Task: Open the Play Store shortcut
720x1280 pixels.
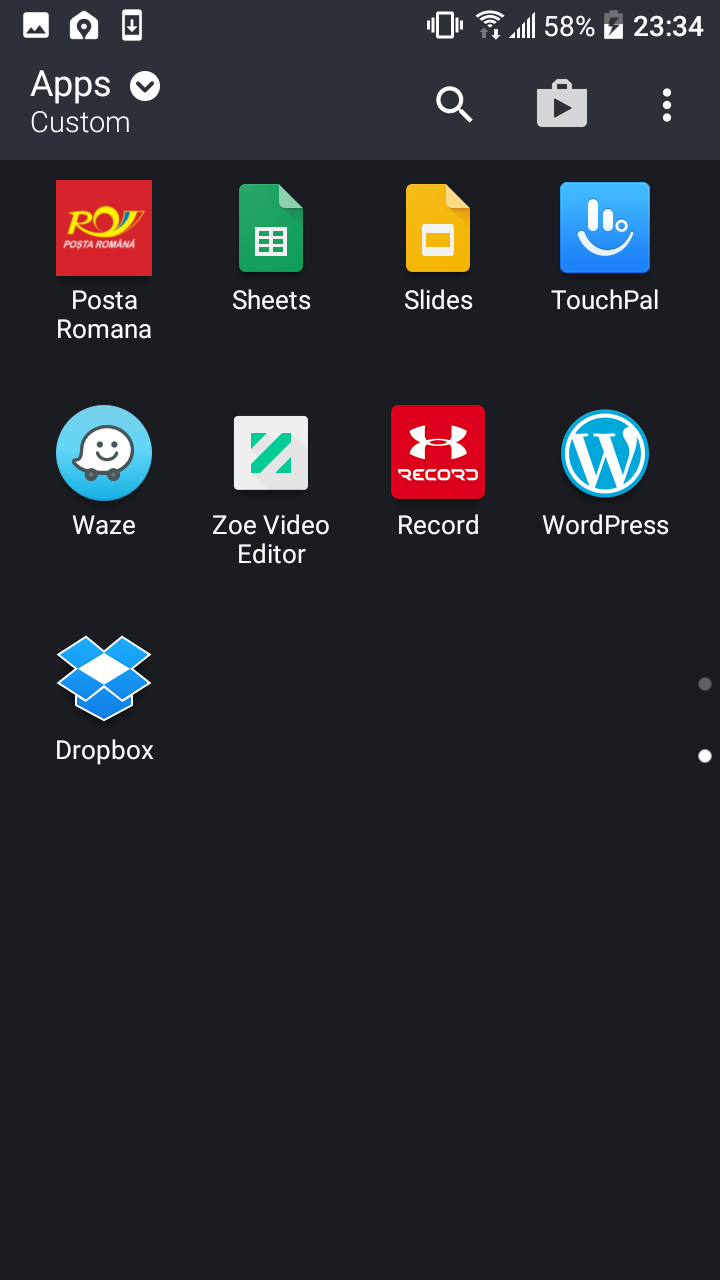Action: point(562,104)
